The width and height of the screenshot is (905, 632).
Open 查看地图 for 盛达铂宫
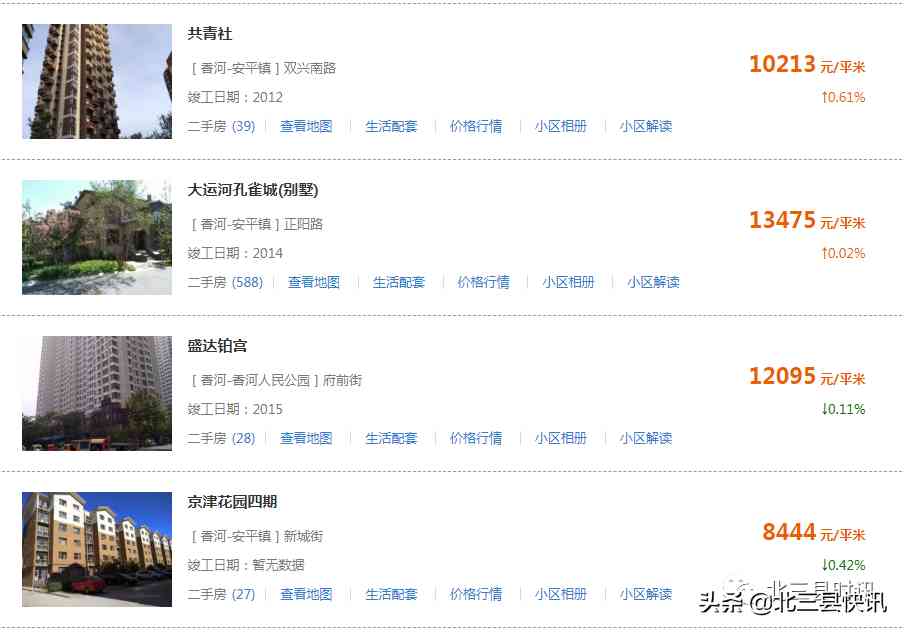306,439
